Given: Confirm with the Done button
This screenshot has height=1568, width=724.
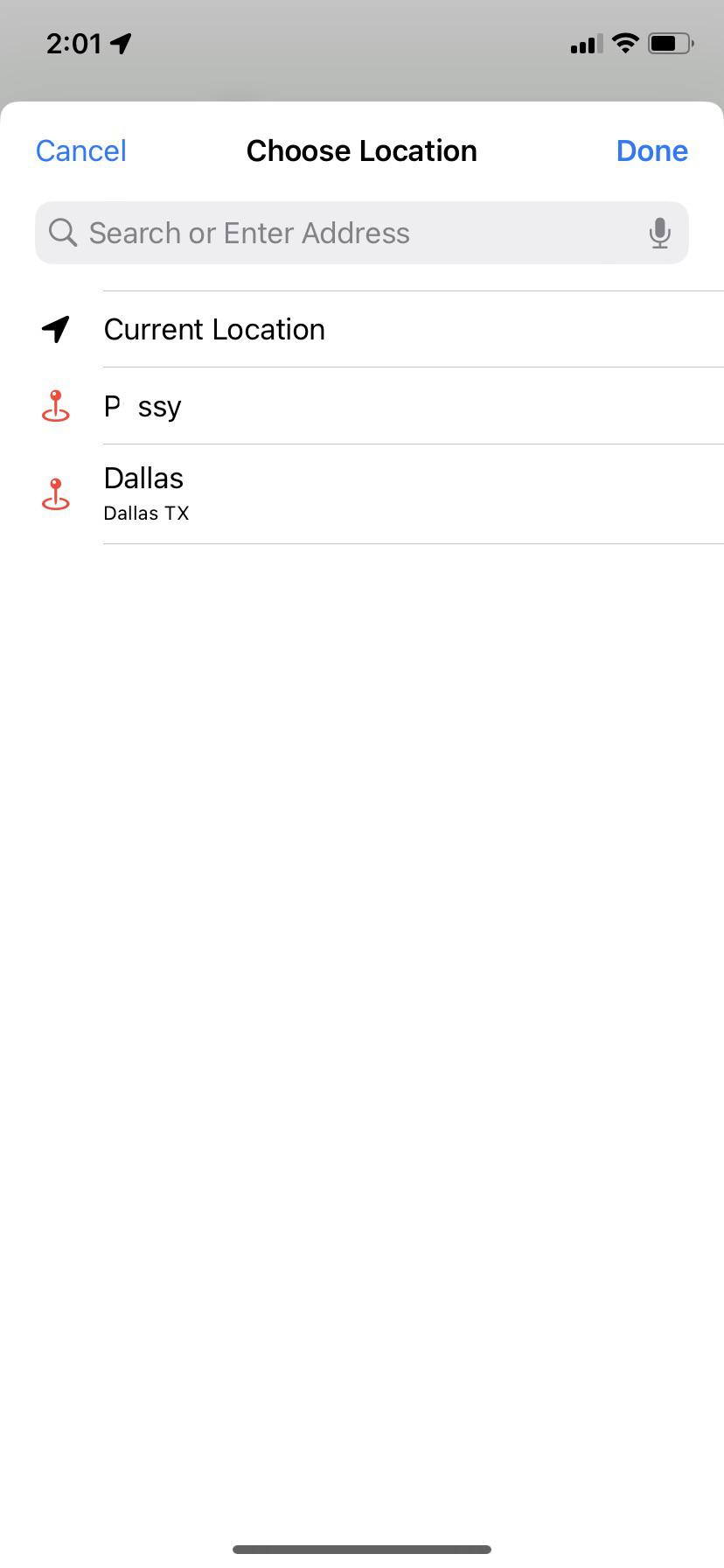Looking at the screenshot, I should [x=651, y=150].
